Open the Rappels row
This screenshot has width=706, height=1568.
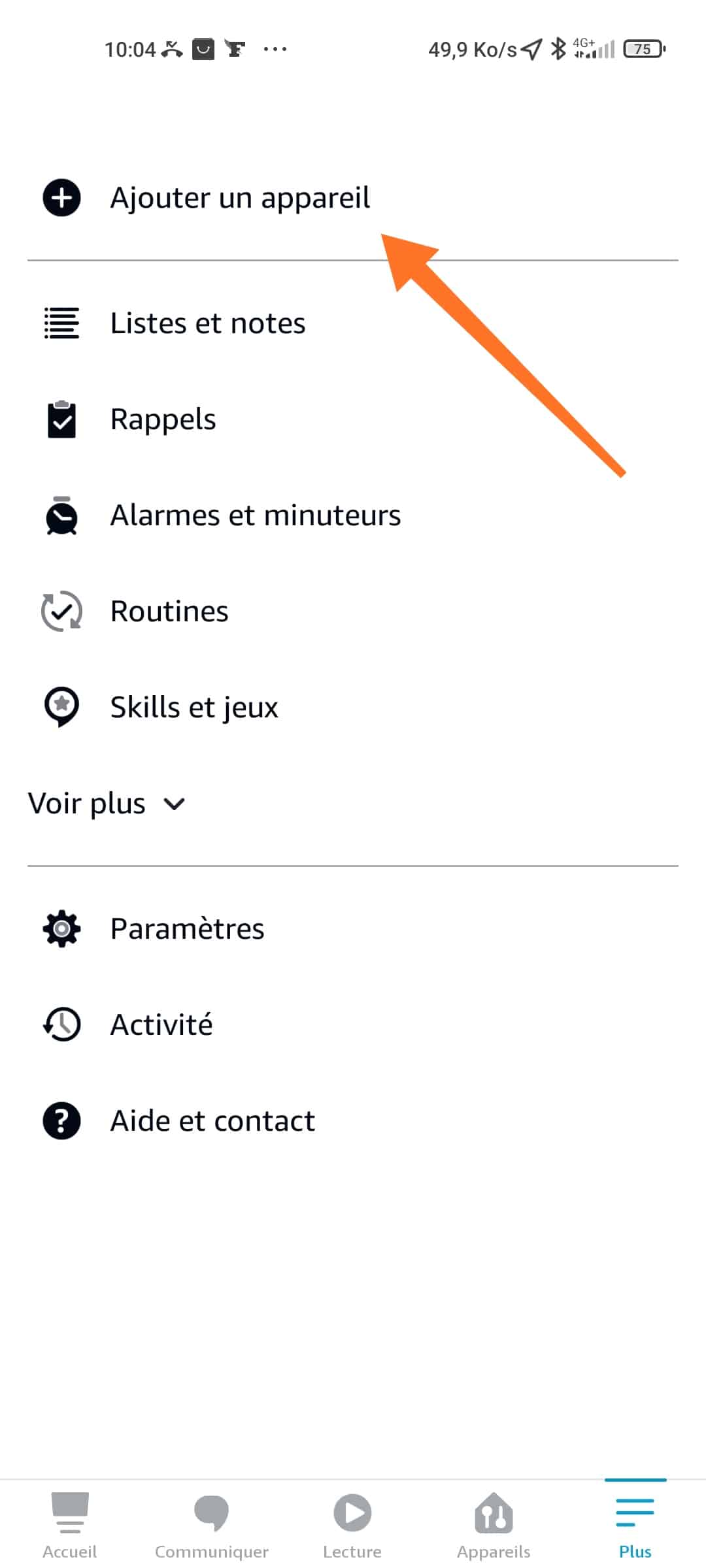[x=353, y=419]
